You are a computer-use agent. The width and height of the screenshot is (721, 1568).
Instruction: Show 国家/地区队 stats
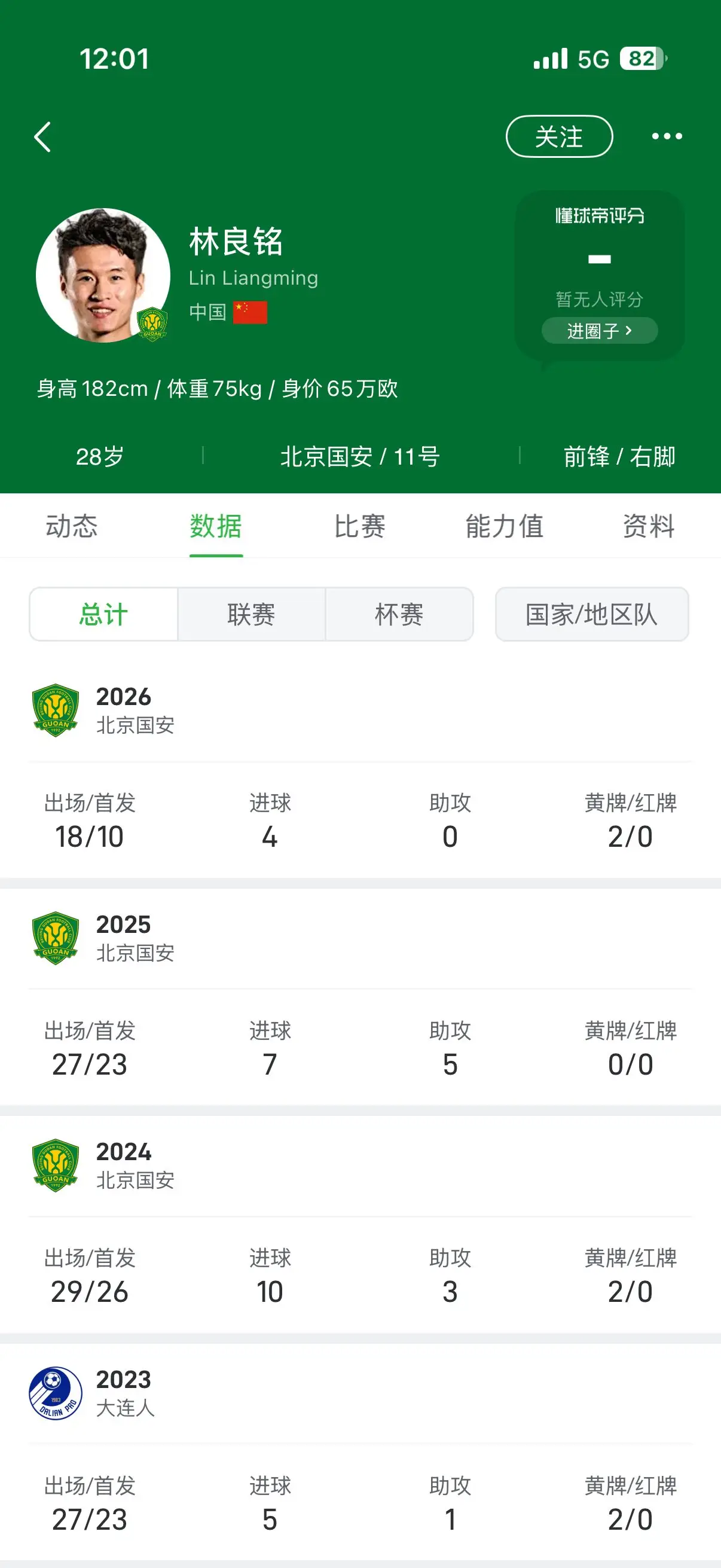pos(592,614)
